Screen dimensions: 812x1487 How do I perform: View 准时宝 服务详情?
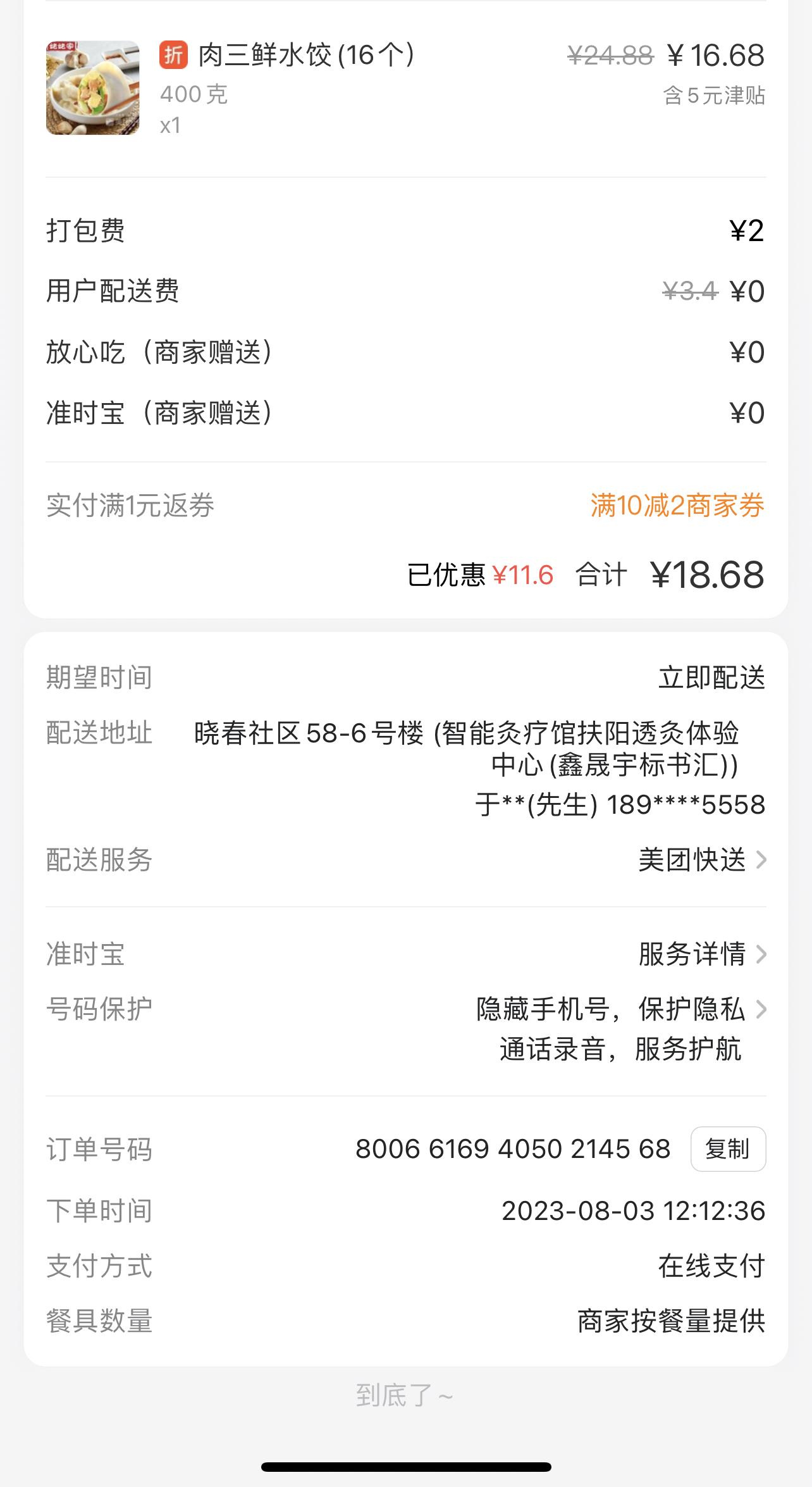[702, 954]
